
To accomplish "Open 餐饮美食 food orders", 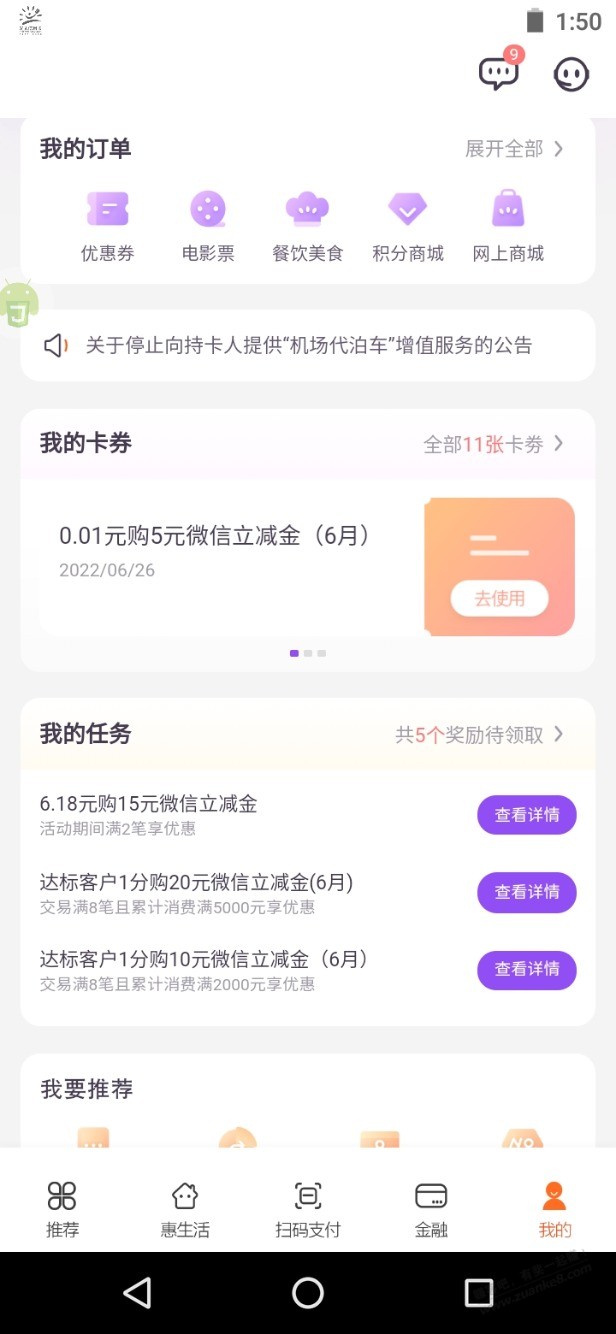I will (x=307, y=226).
